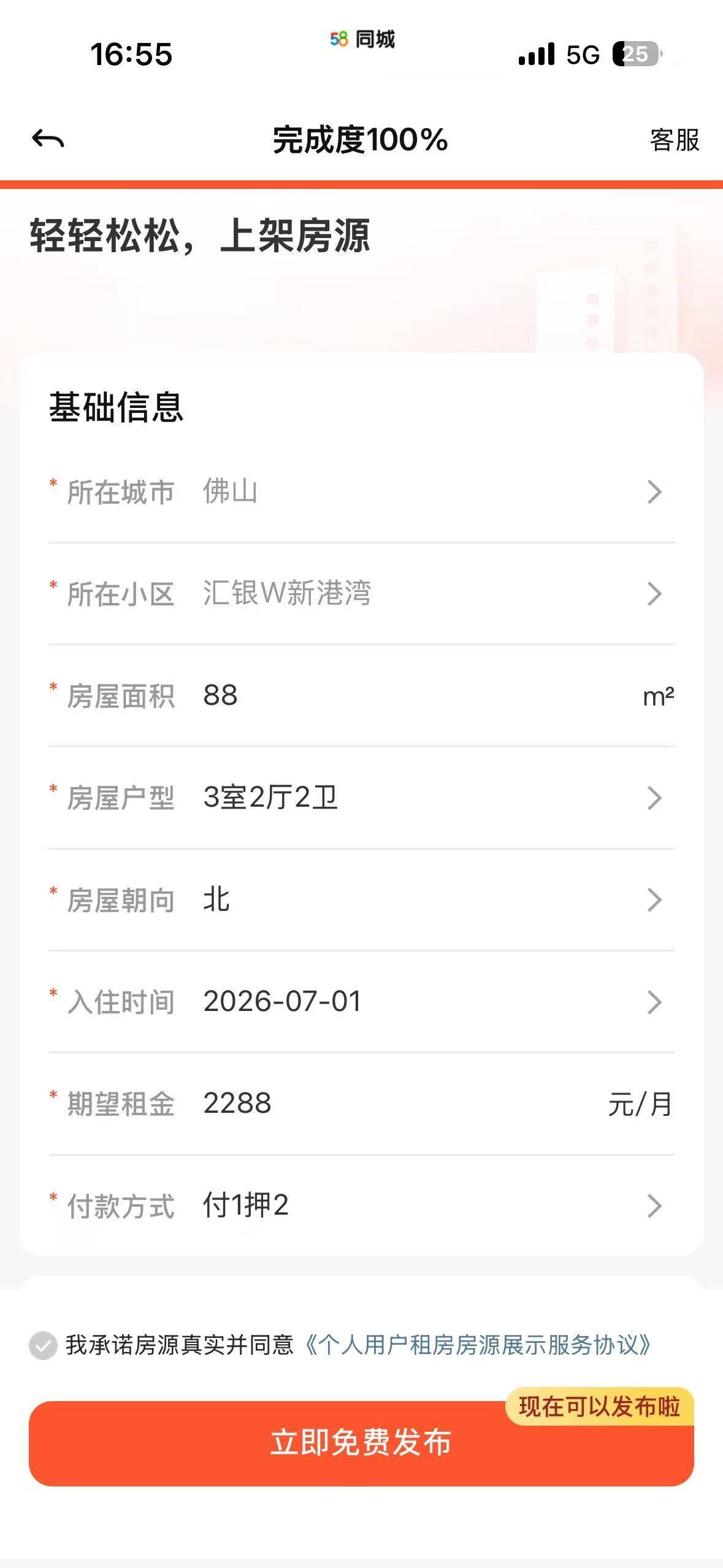The height and width of the screenshot is (1568, 723).
Task: Open the 付款方式 payment method options
Action: click(x=362, y=1205)
